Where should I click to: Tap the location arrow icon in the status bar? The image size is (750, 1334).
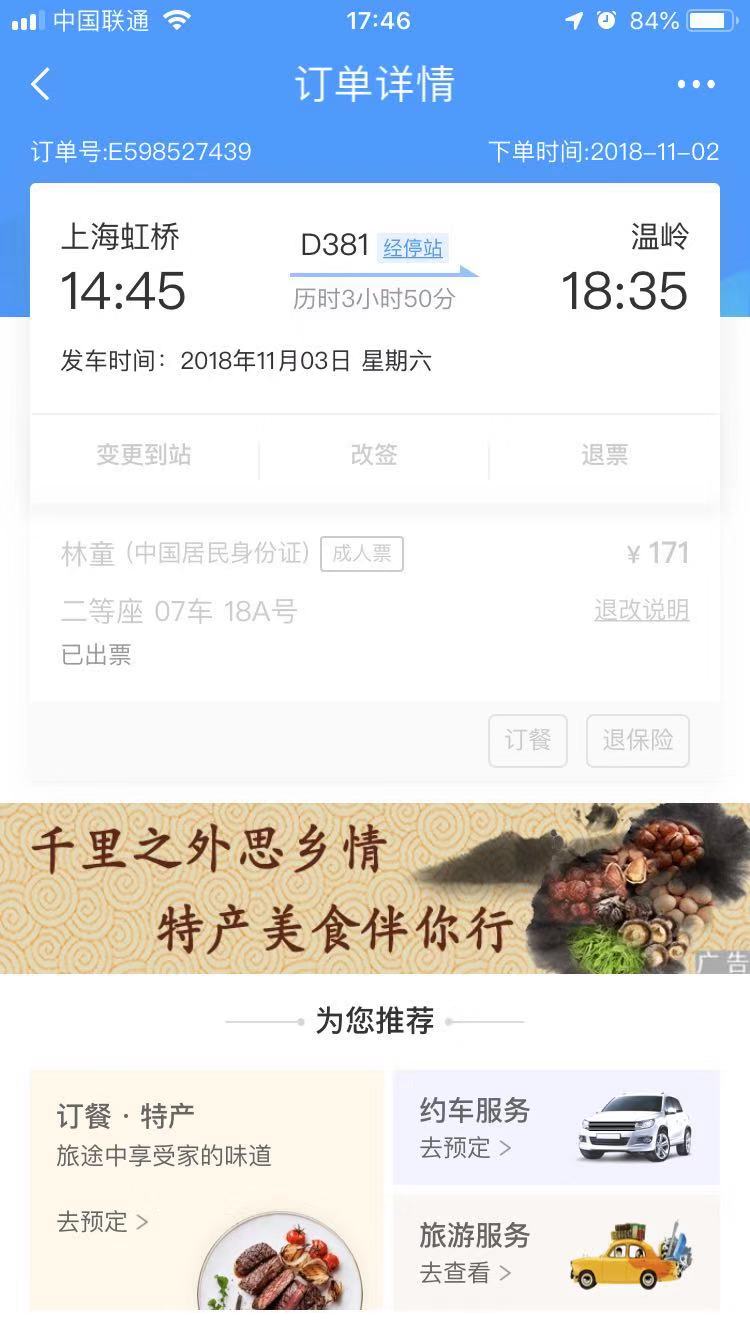[x=575, y=18]
